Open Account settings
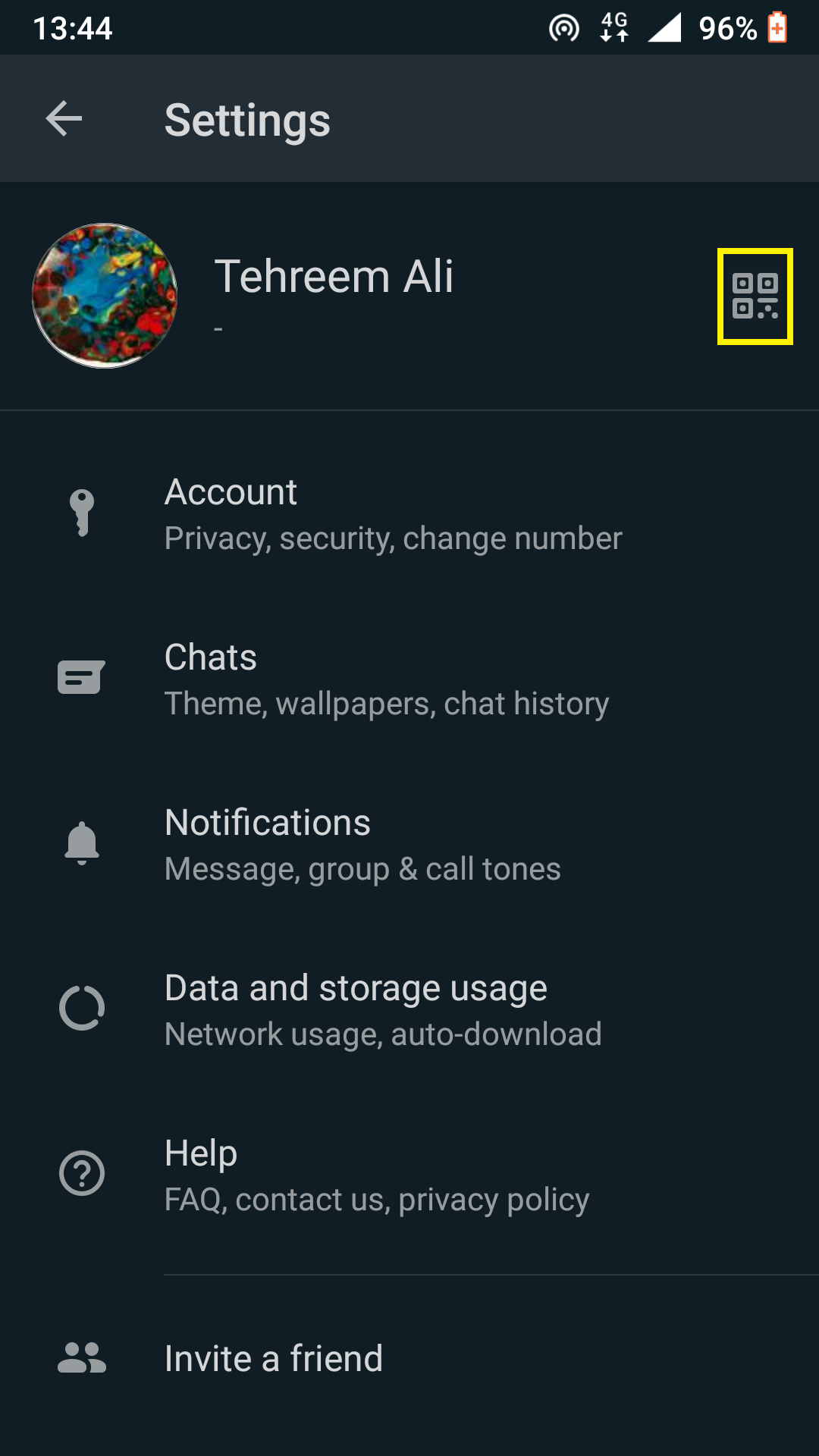The width and height of the screenshot is (819, 1456). click(x=409, y=514)
